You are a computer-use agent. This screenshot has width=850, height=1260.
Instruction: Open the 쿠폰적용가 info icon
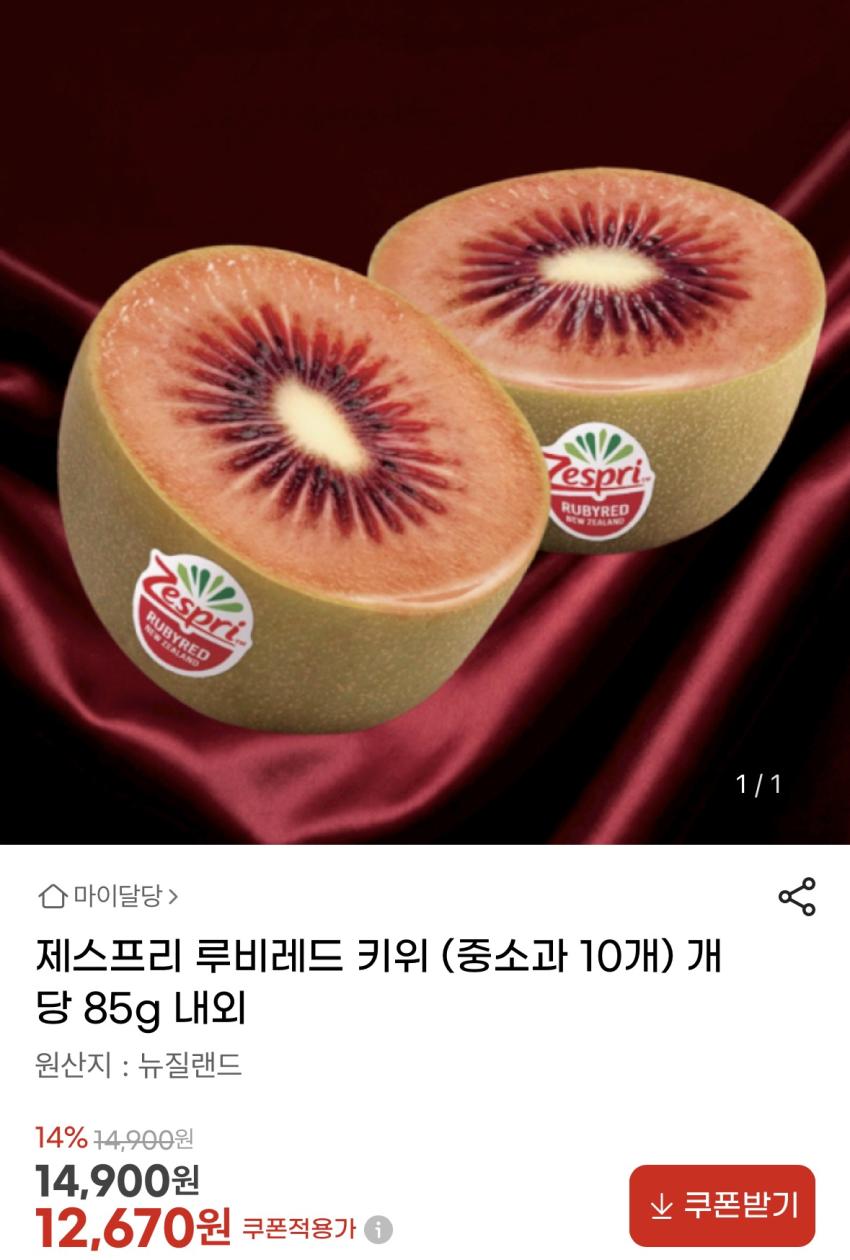(x=379, y=1229)
